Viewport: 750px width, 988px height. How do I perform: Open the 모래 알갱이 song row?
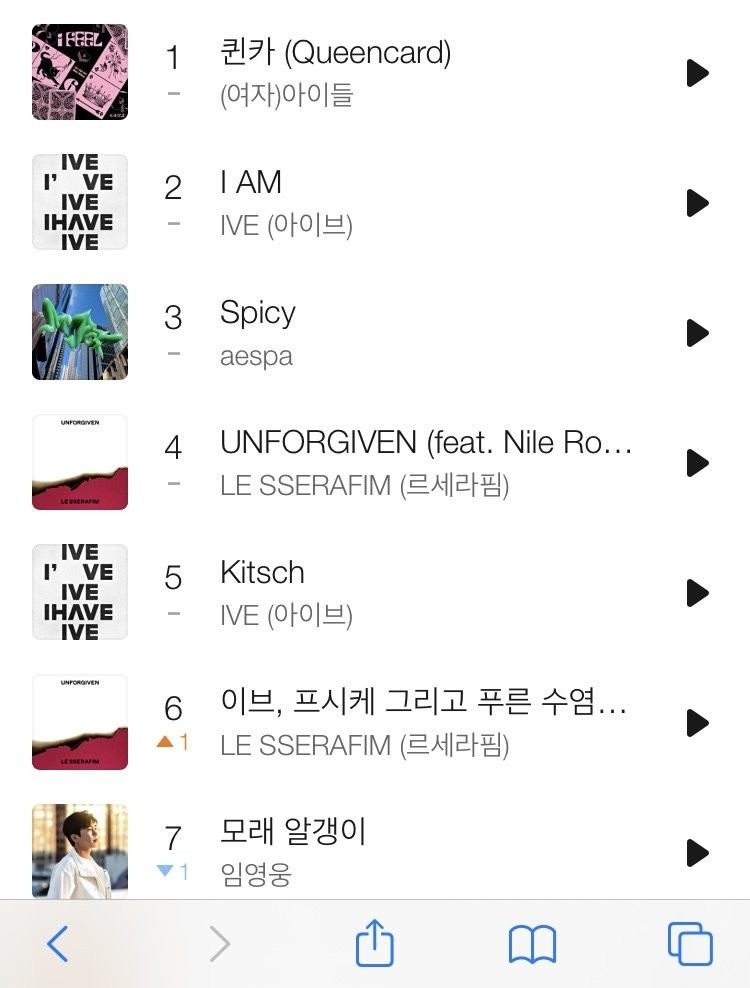coord(294,834)
